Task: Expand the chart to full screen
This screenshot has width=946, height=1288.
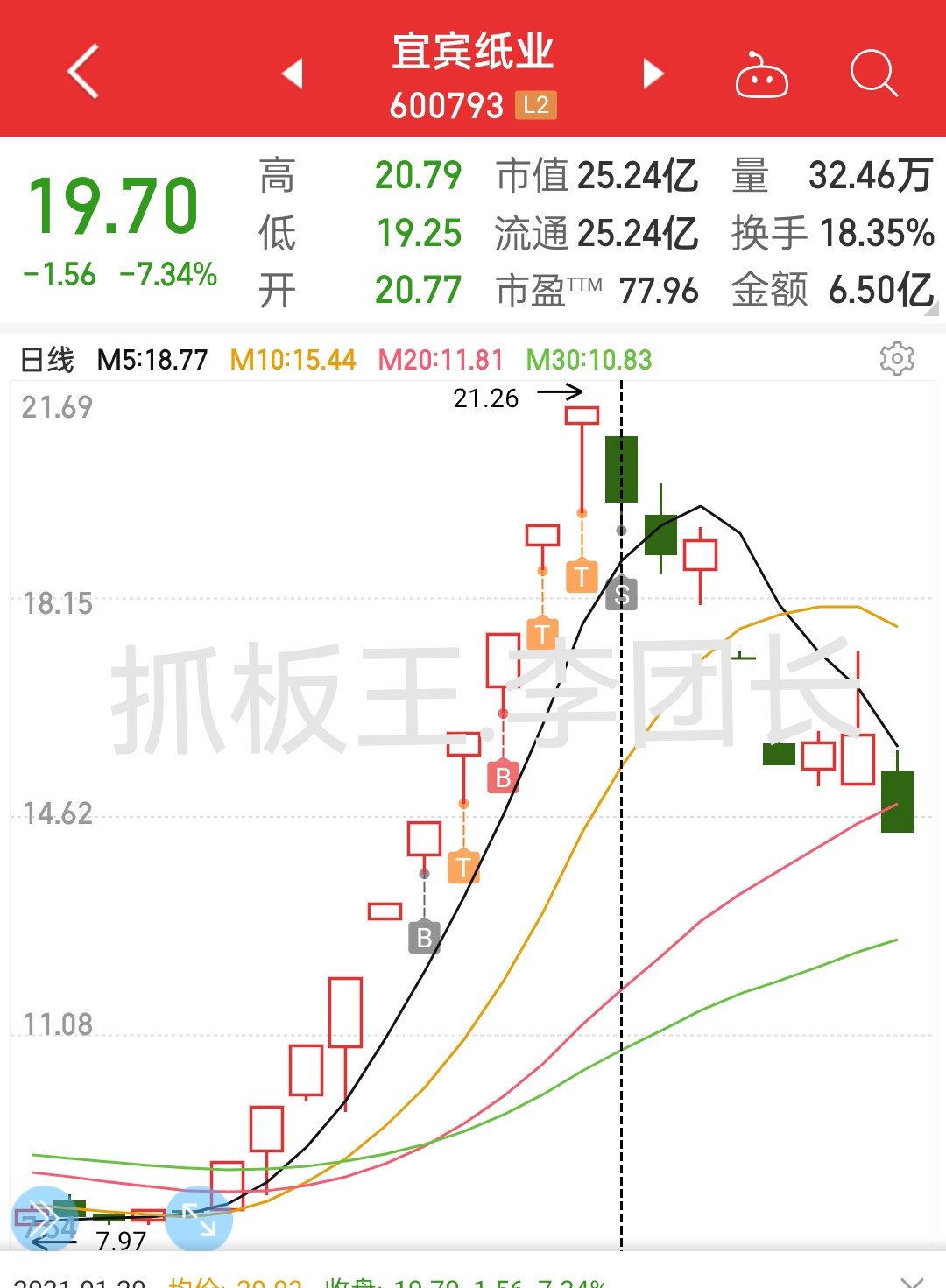Action: (x=199, y=1218)
